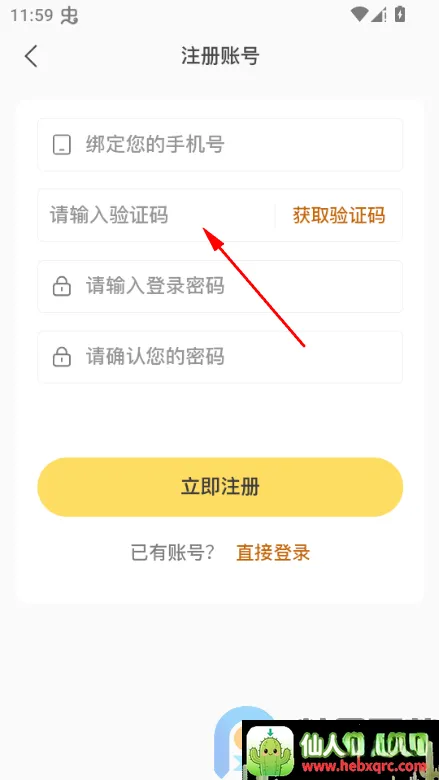Screen dimensions: 439x780
Task: Request a code via 获取验证码
Action: click(x=339, y=215)
